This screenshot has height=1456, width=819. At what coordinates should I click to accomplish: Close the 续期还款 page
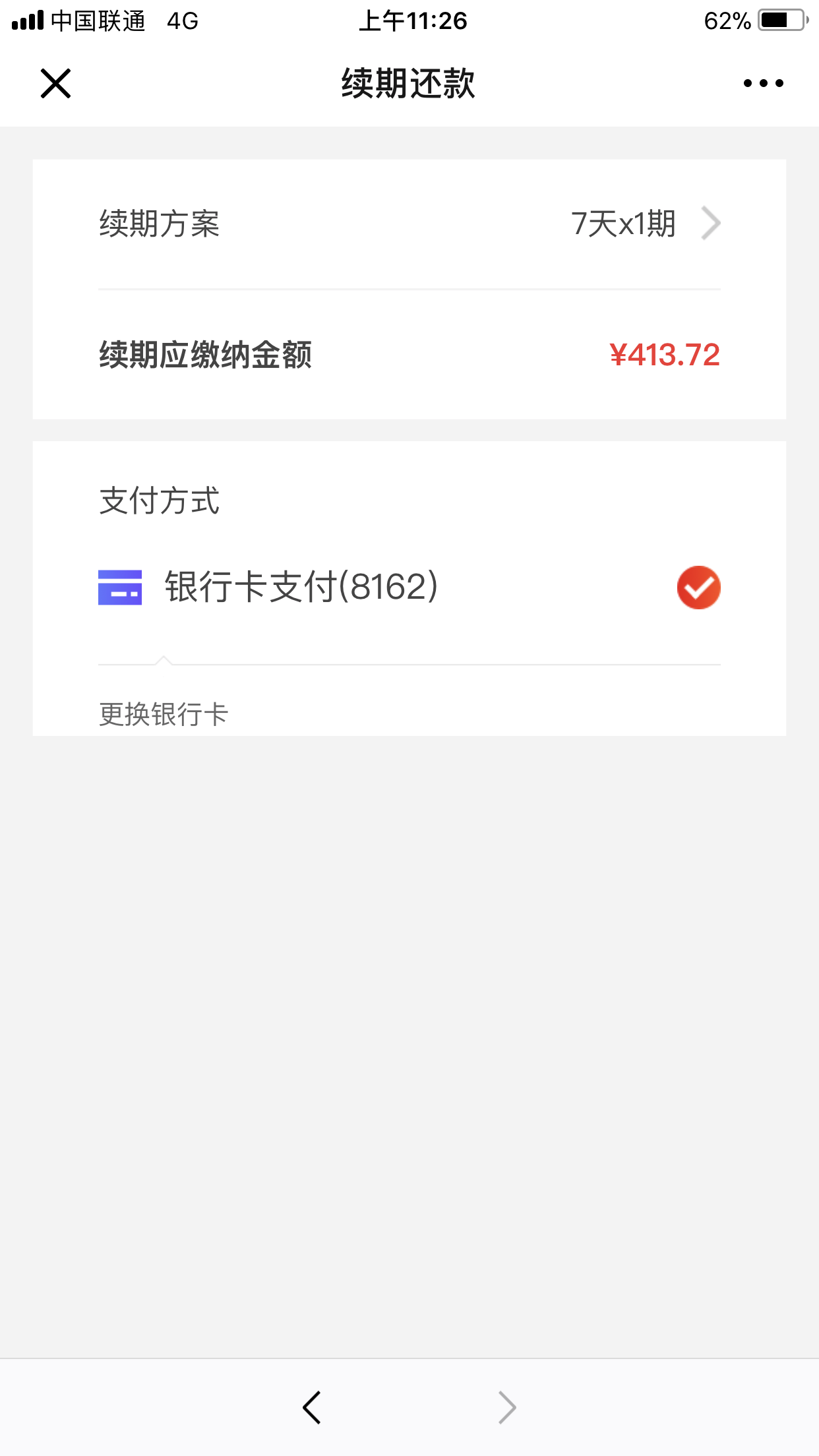point(55,83)
